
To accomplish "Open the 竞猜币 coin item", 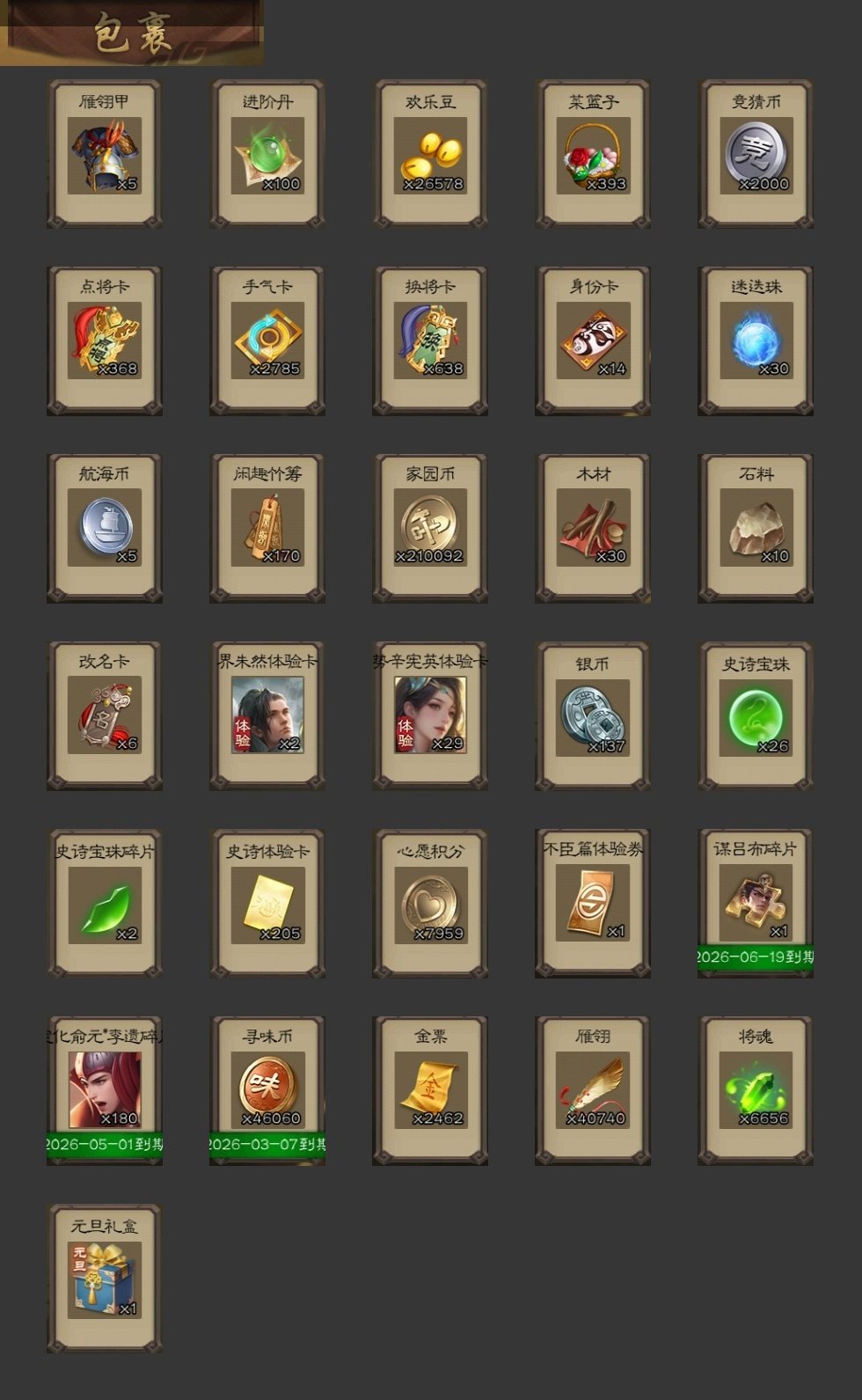I will [756, 157].
